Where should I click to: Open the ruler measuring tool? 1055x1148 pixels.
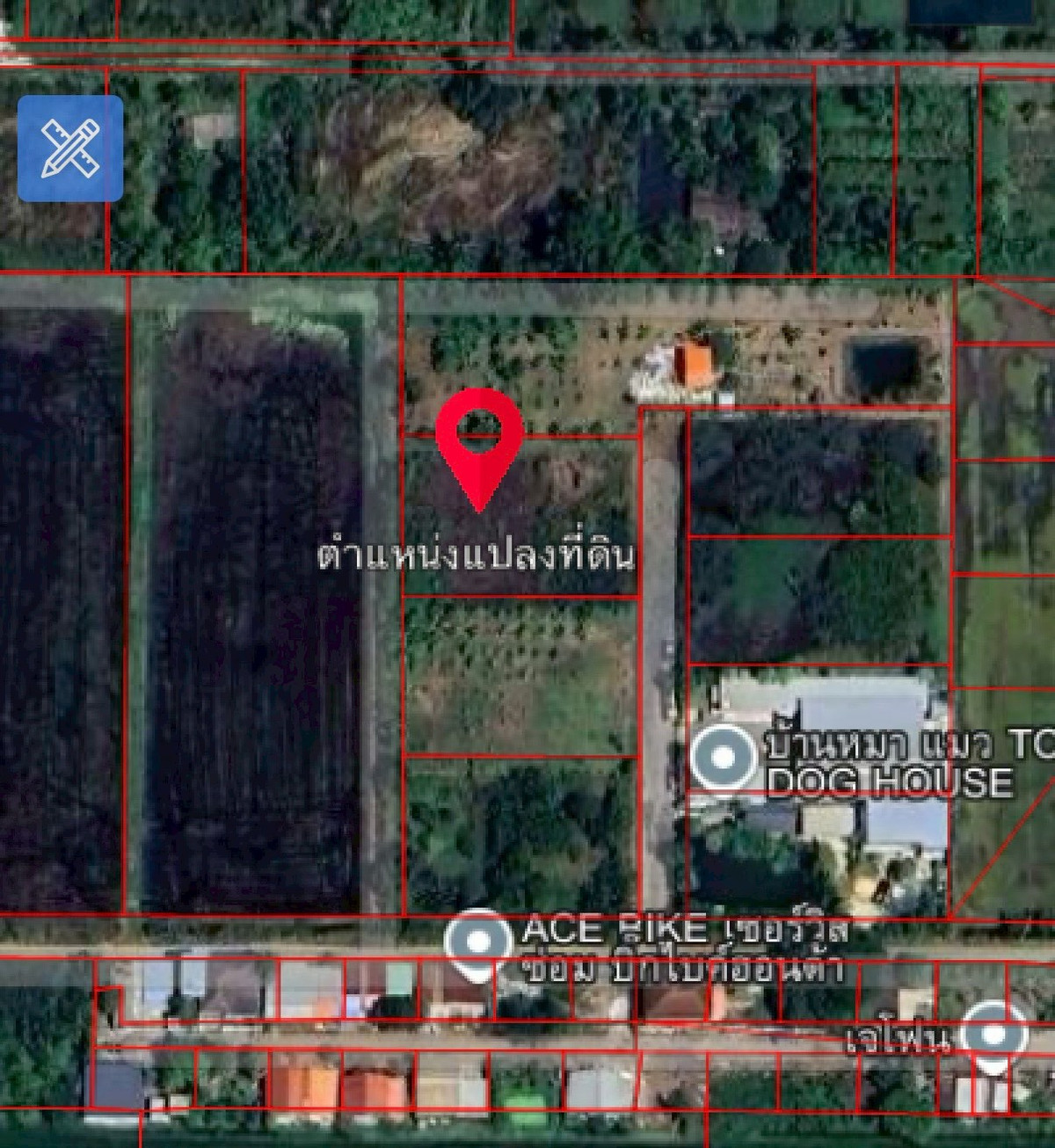(70, 148)
